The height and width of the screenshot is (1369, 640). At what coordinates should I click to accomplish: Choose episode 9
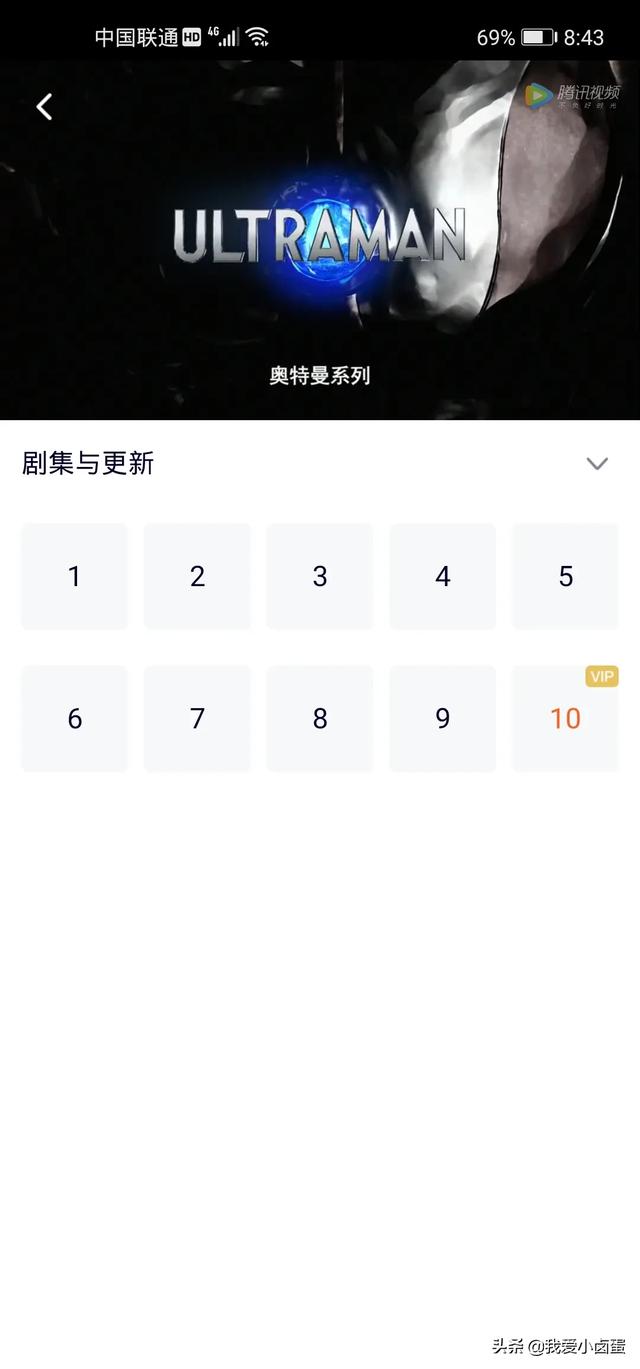pos(443,719)
